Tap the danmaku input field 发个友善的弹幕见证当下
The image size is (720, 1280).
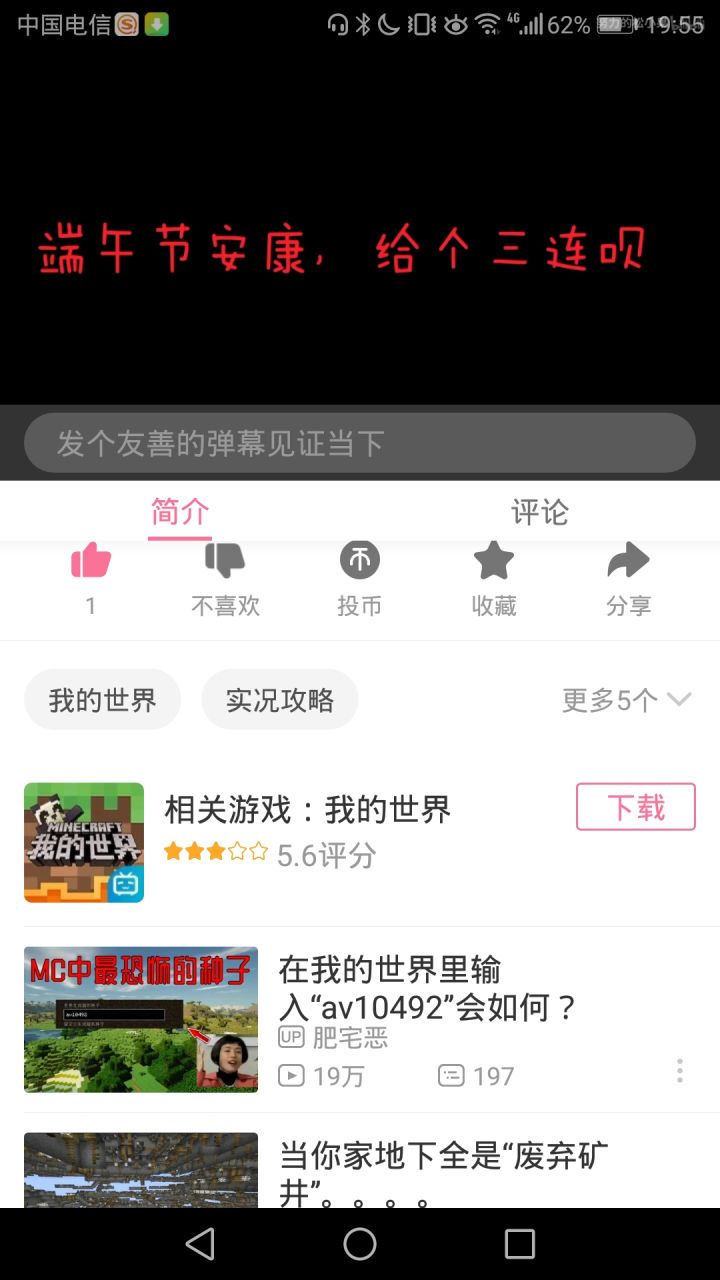click(360, 442)
